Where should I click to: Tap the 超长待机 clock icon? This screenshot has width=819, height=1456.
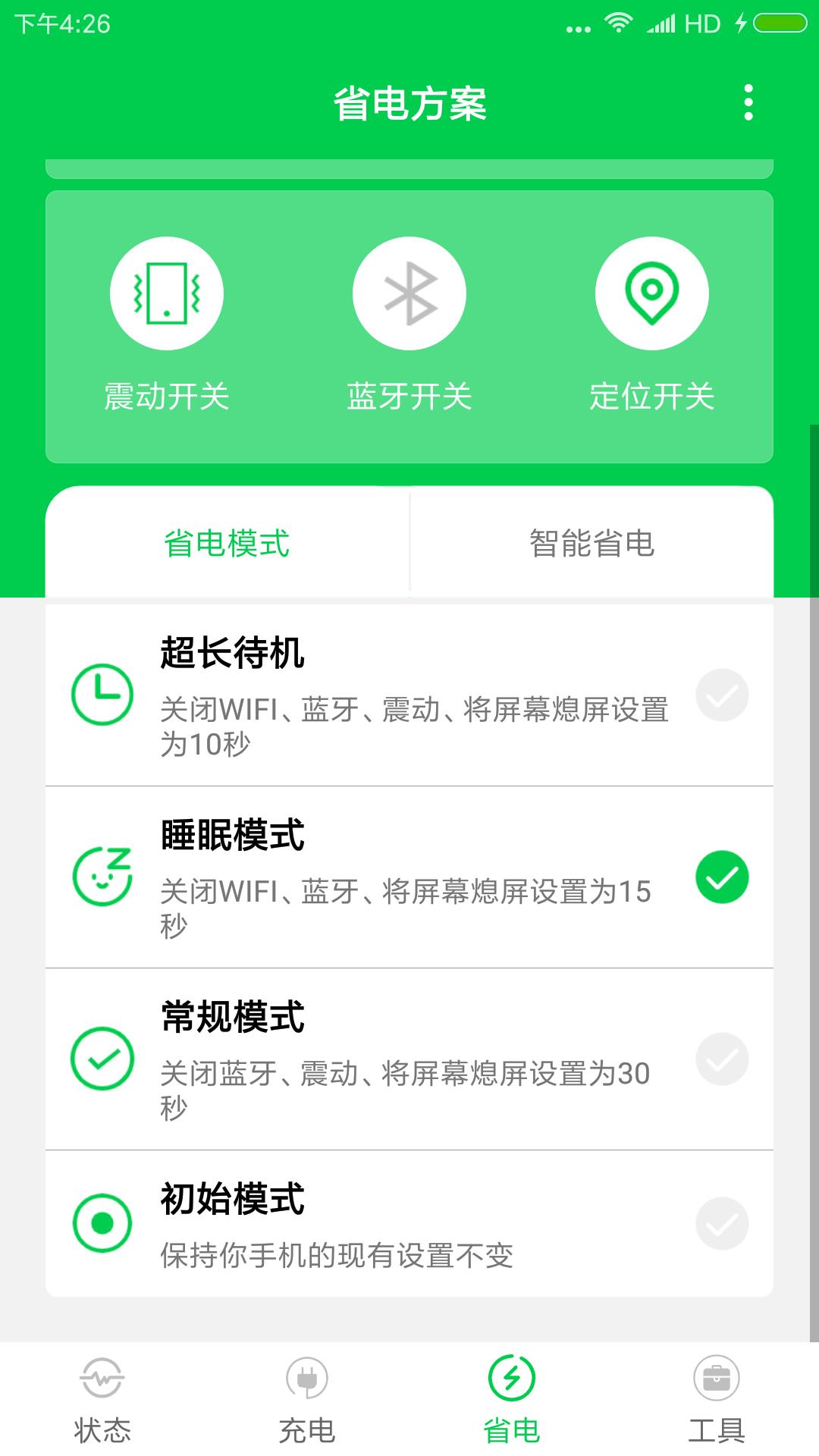[104, 695]
